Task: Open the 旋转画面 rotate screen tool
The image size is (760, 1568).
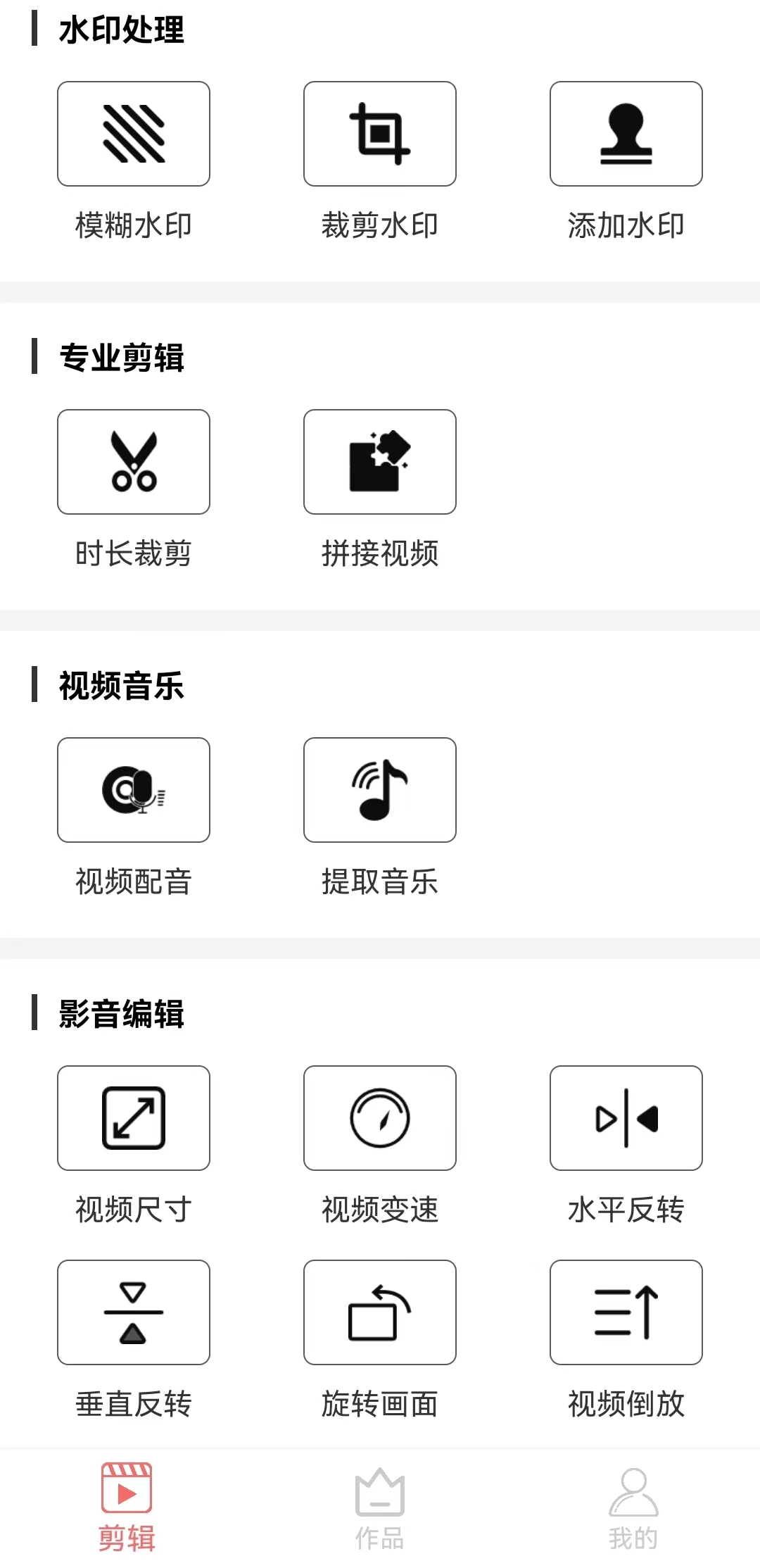Action: click(380, 1312)
